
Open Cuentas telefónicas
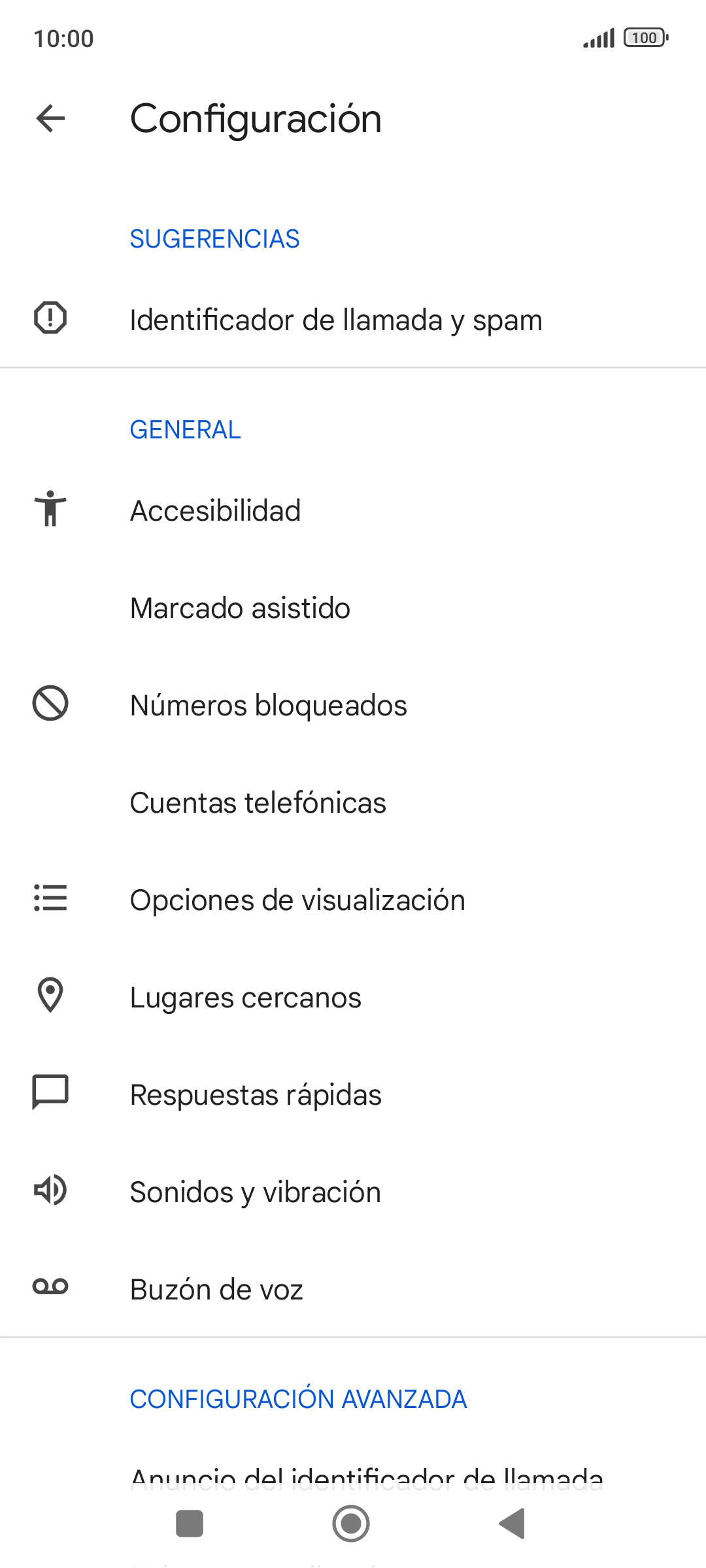point(353,802)
